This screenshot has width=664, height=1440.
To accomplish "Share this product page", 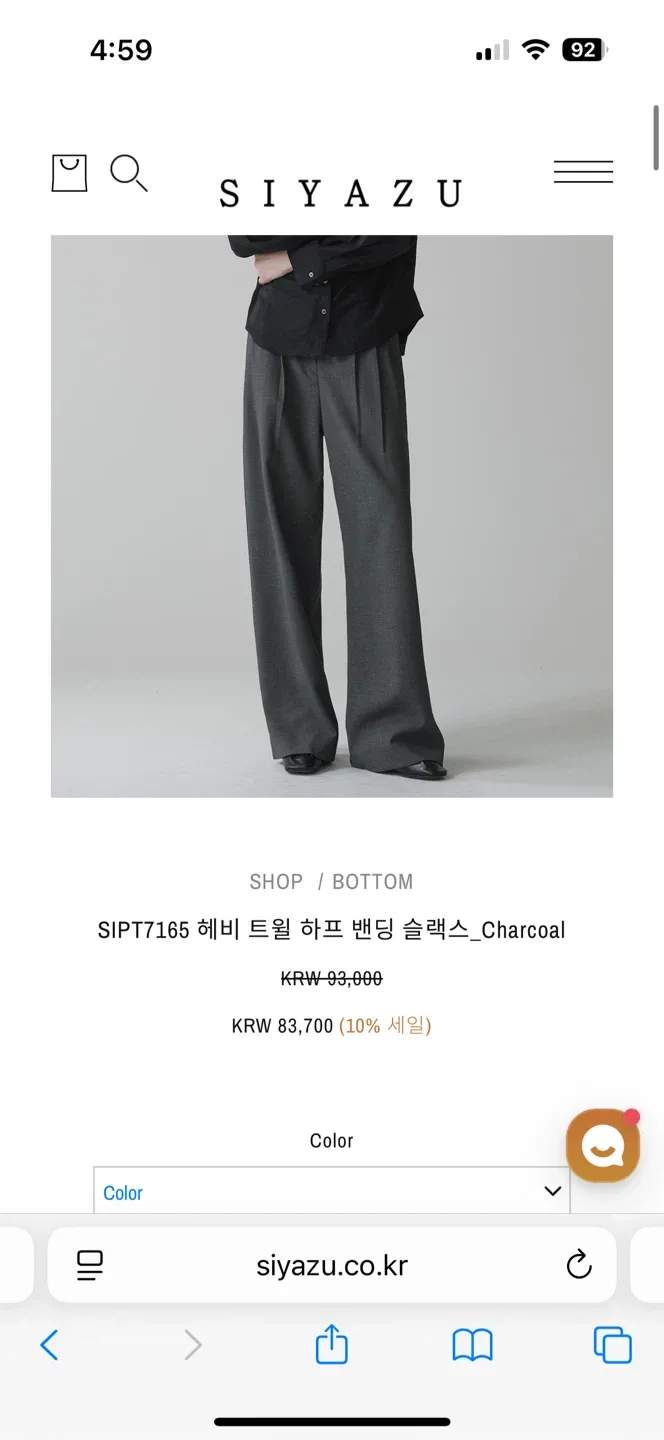I will click(x=331, y=1345).
